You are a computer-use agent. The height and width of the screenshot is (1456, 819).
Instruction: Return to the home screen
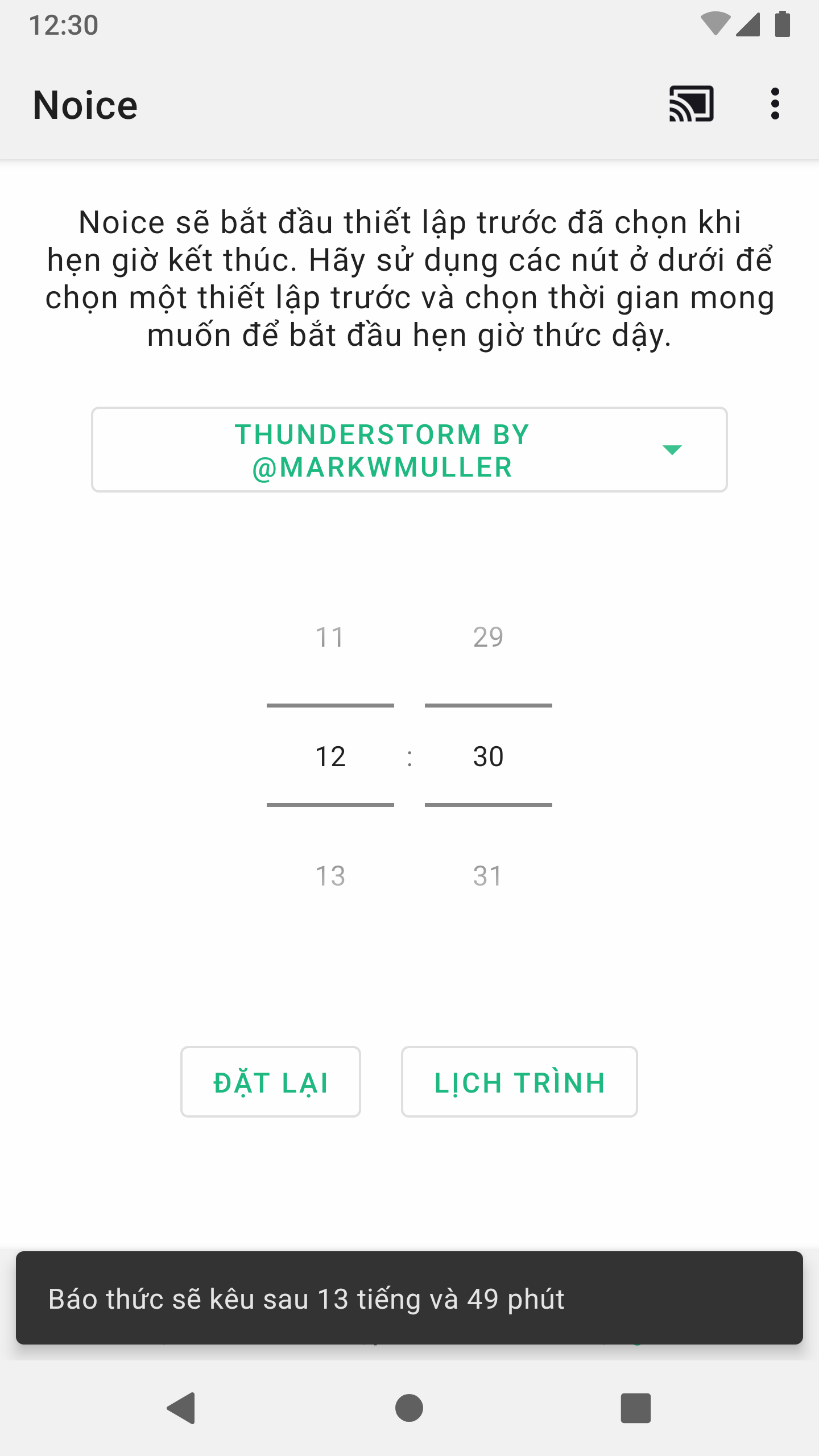(409, 1408)
